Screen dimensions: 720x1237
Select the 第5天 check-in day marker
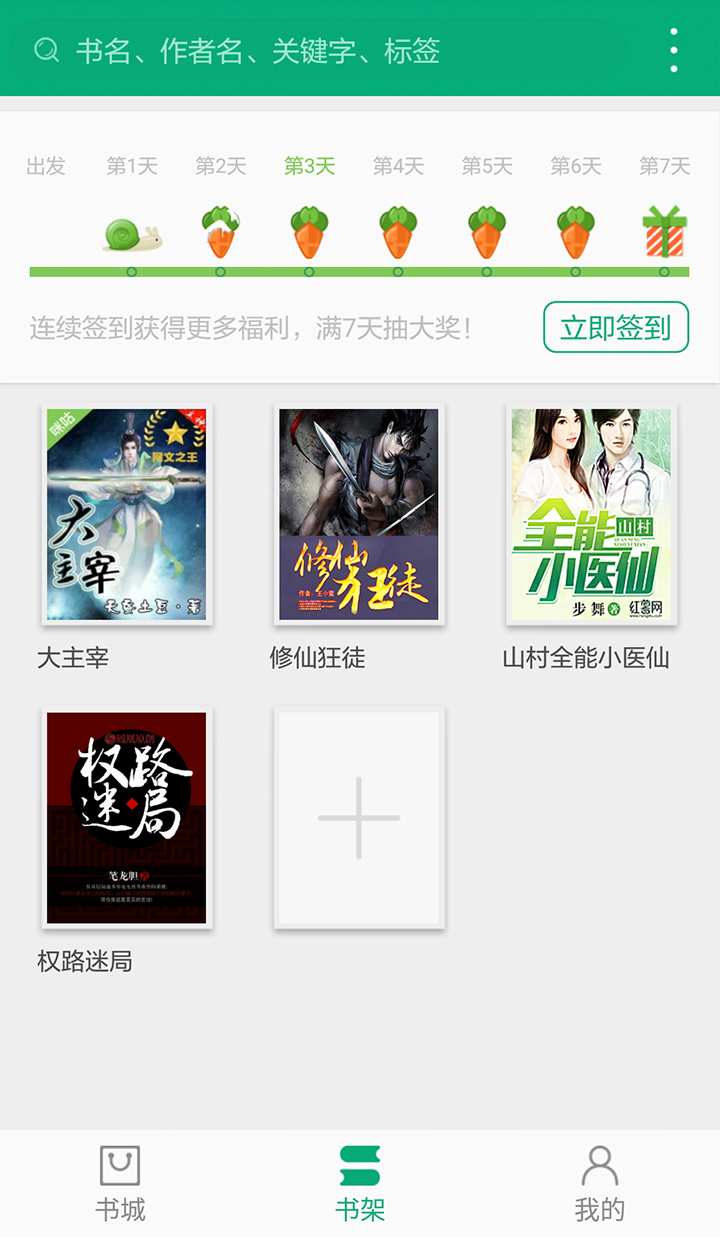pos(485,166)
